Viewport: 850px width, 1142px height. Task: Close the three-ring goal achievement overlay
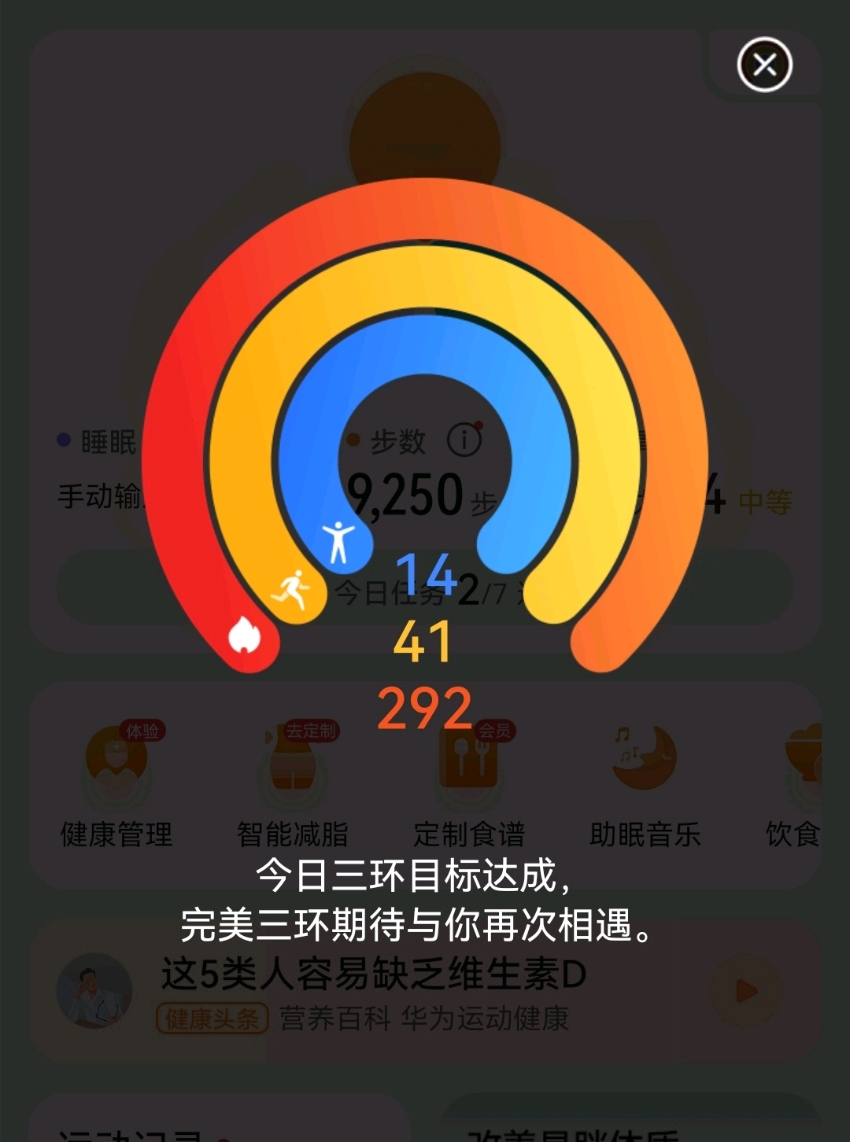click(x=765, y=66)
